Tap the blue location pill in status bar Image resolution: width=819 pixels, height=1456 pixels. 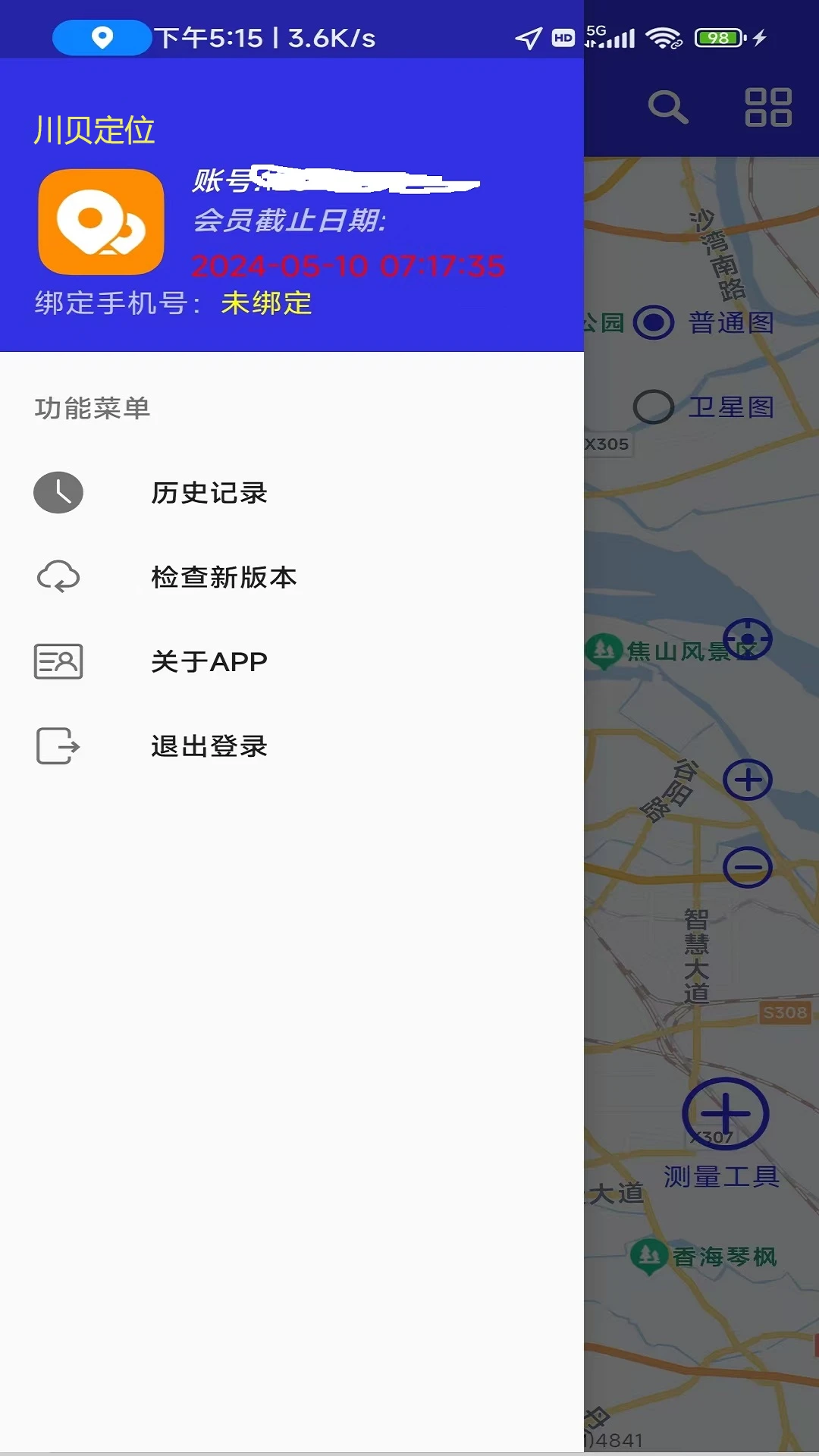(101, 36)
